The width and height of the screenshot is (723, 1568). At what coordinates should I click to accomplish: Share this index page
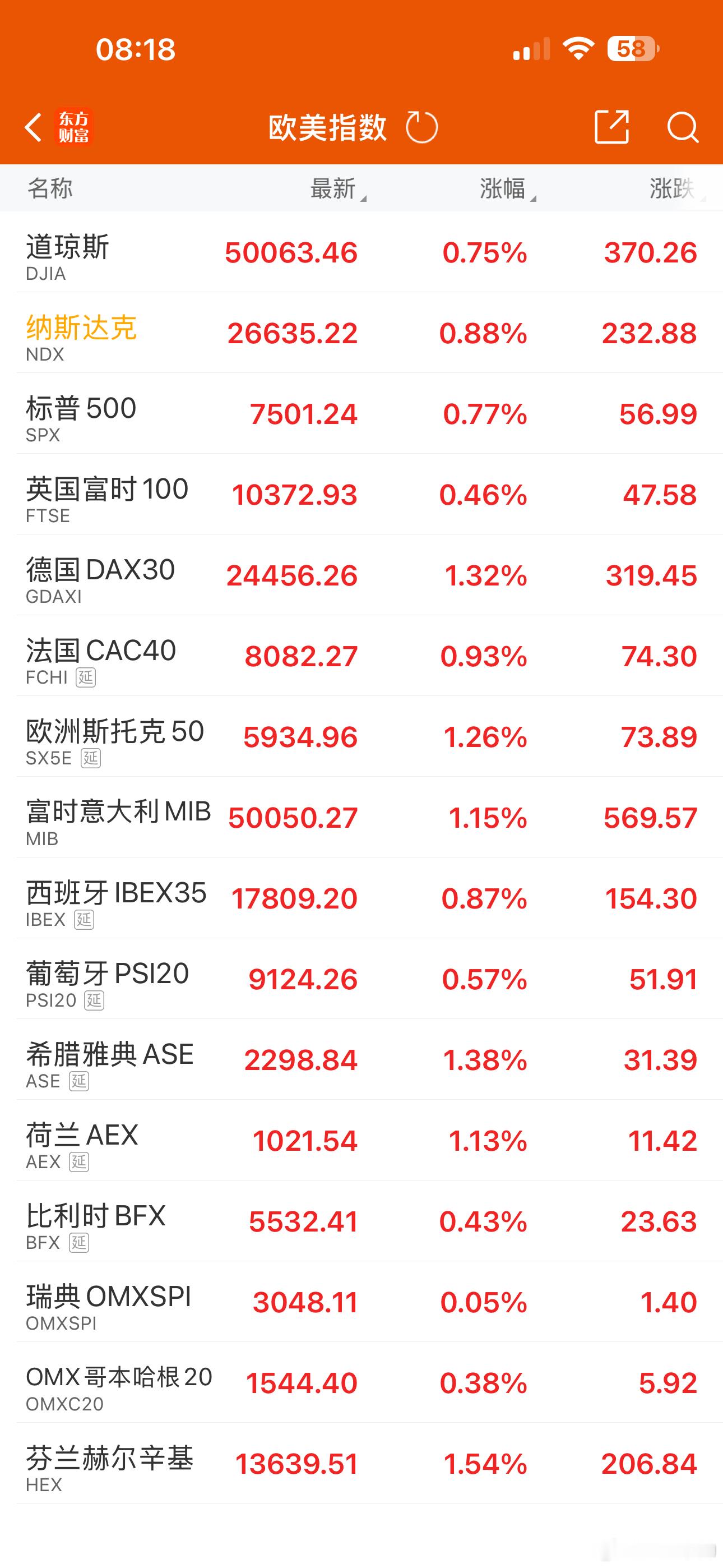pyautogui.click(x=611, y=127)
